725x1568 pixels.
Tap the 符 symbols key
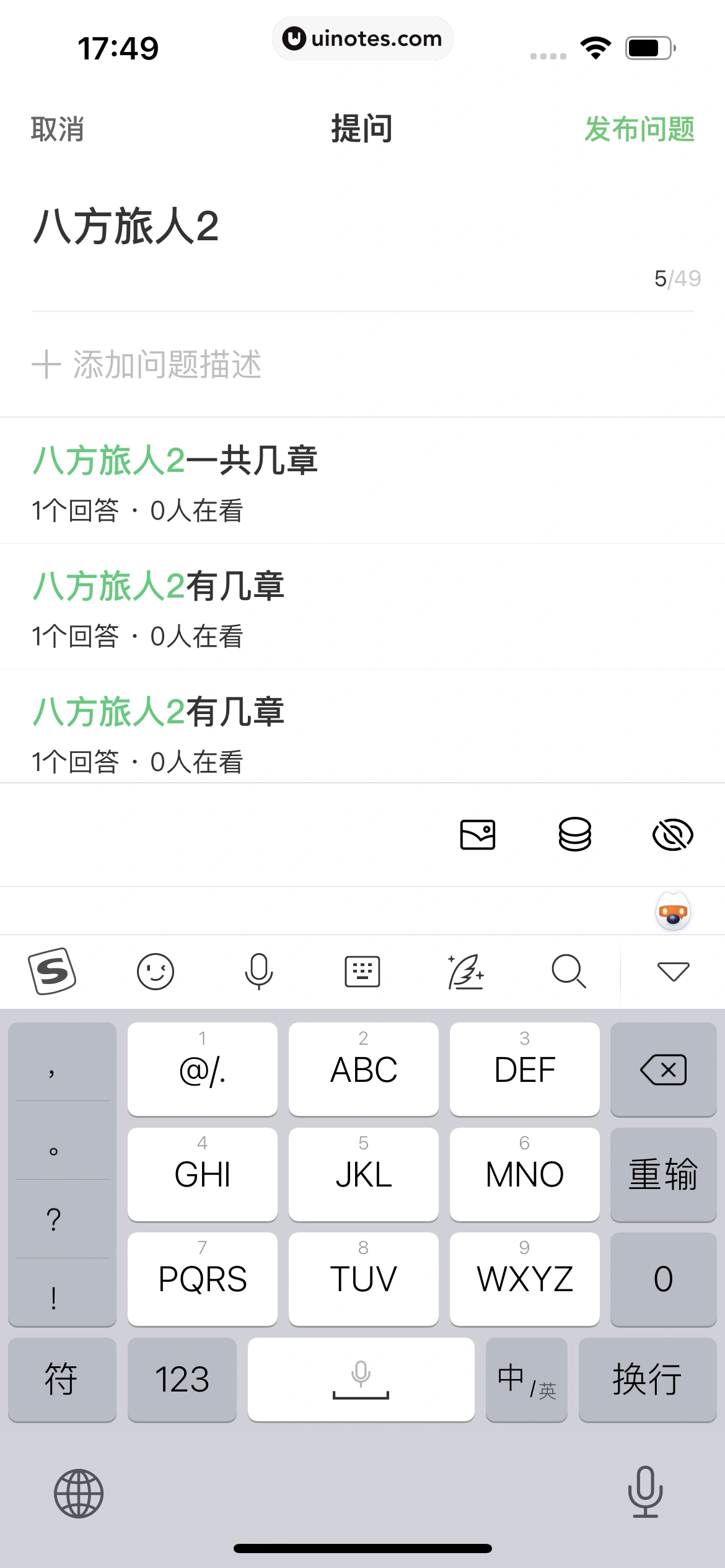coord(61,1380)
